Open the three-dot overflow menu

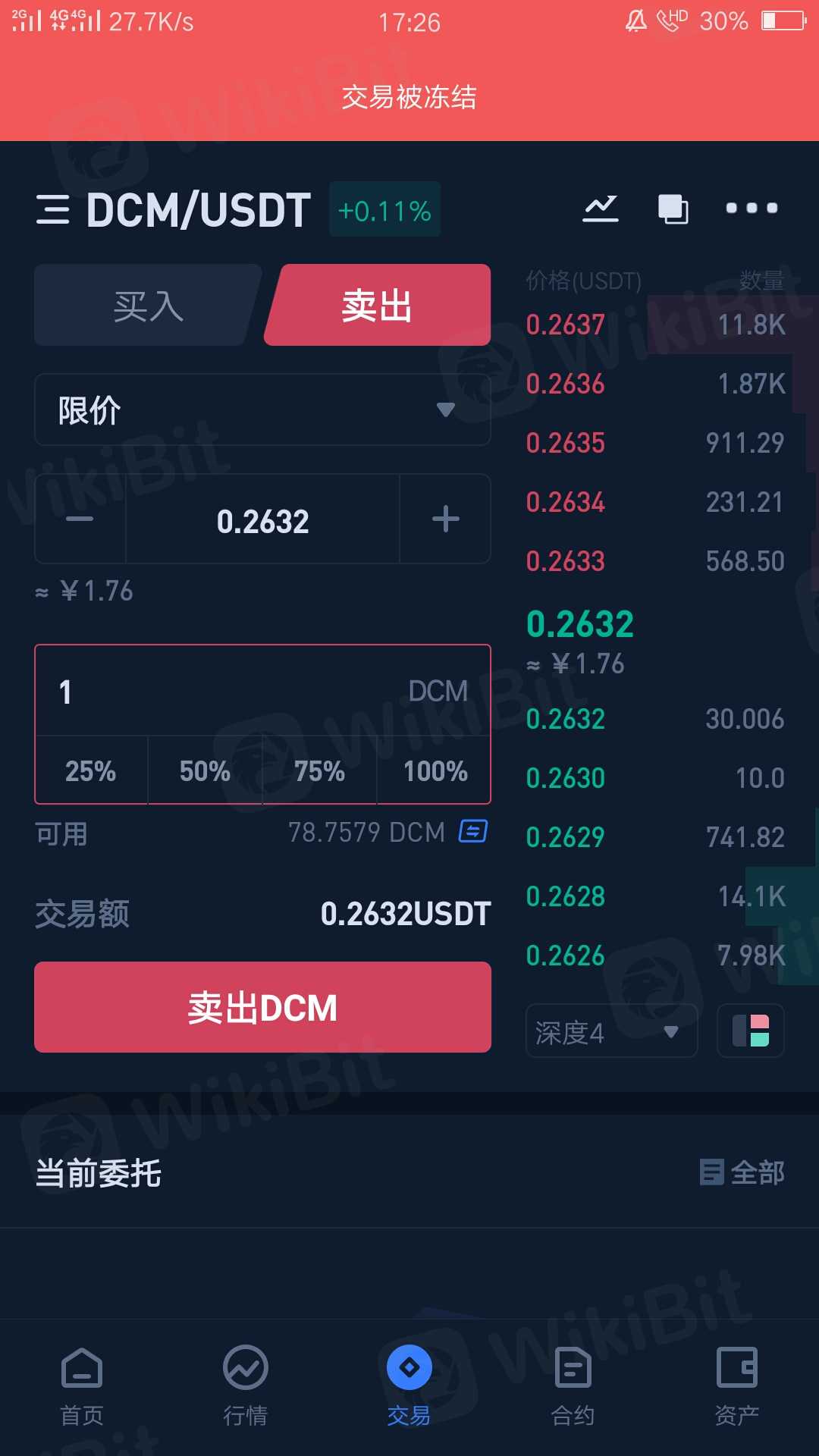(x=751, y=209)
